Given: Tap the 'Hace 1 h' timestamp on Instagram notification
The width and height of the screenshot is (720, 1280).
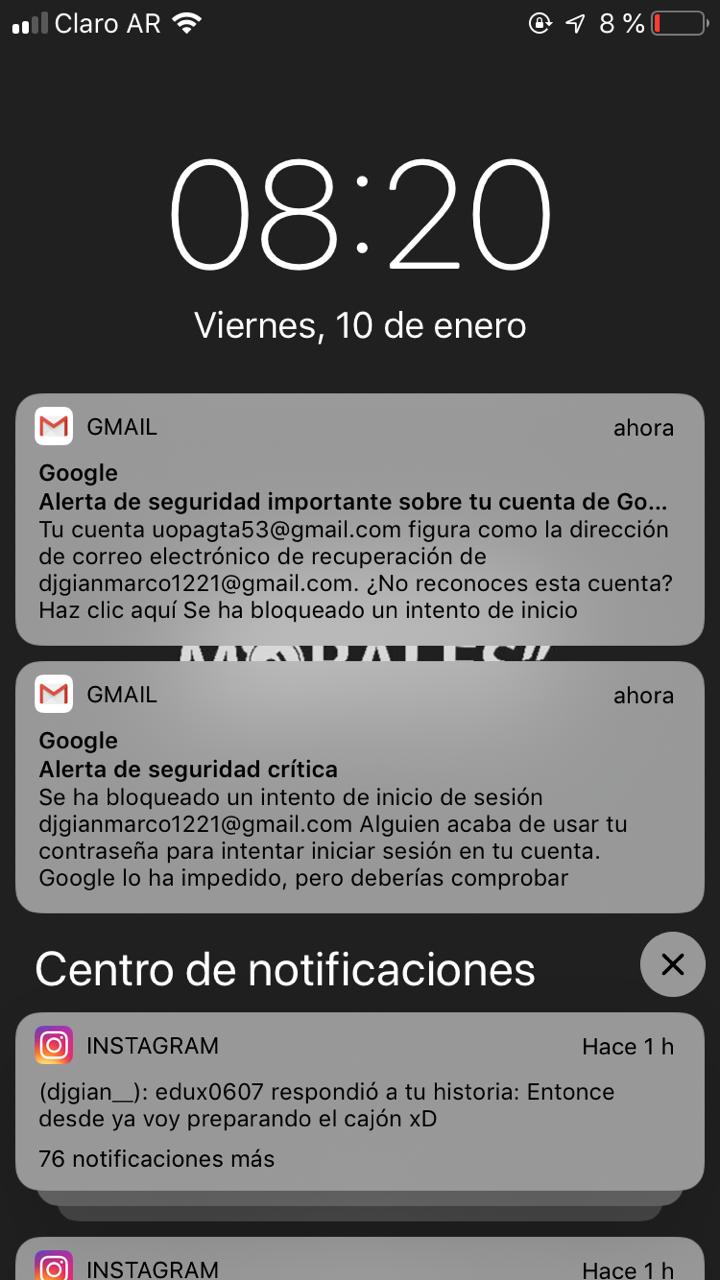Looking at the screenshot, I should pos(627,1045).
